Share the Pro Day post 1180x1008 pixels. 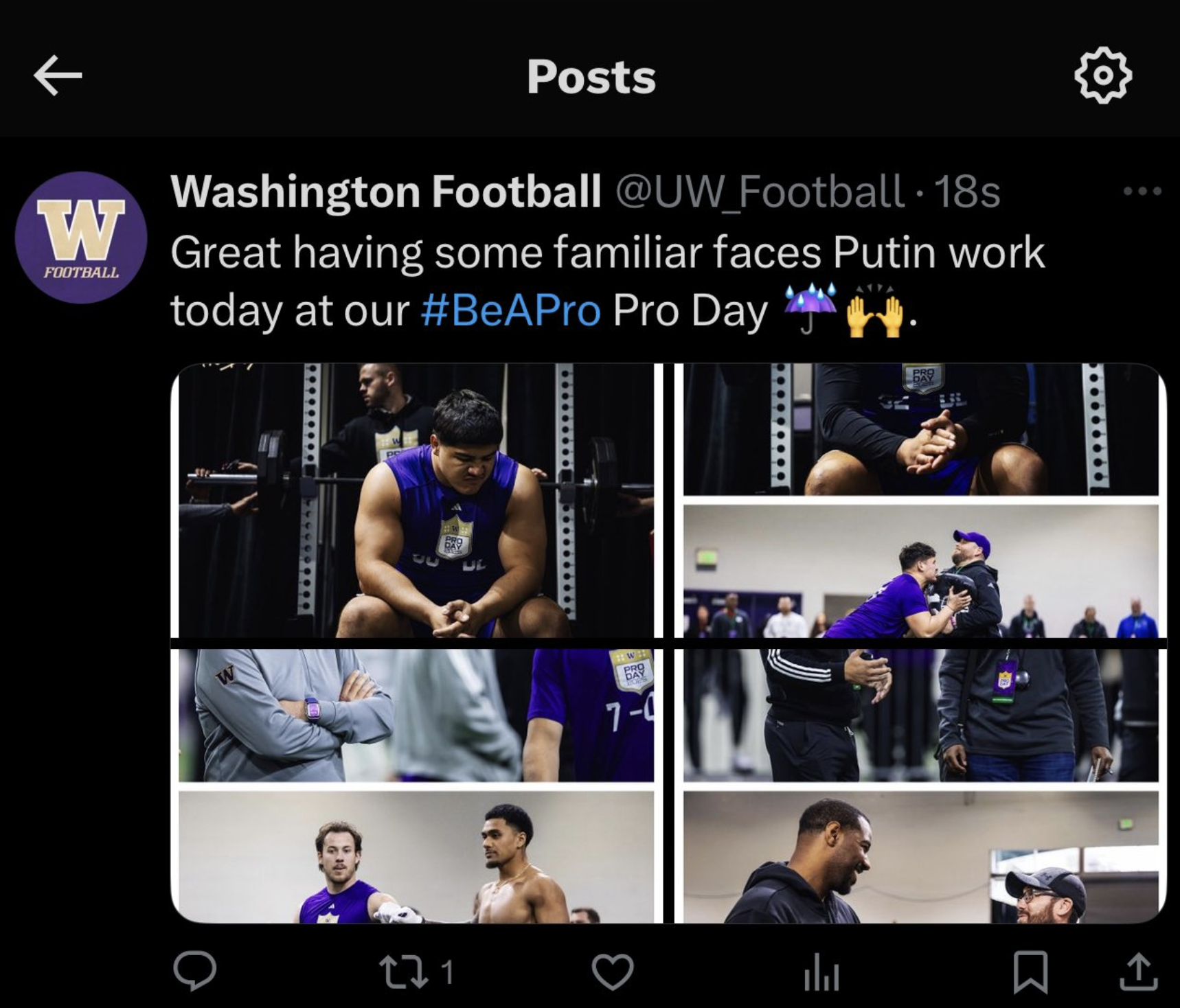point(1139,972)
